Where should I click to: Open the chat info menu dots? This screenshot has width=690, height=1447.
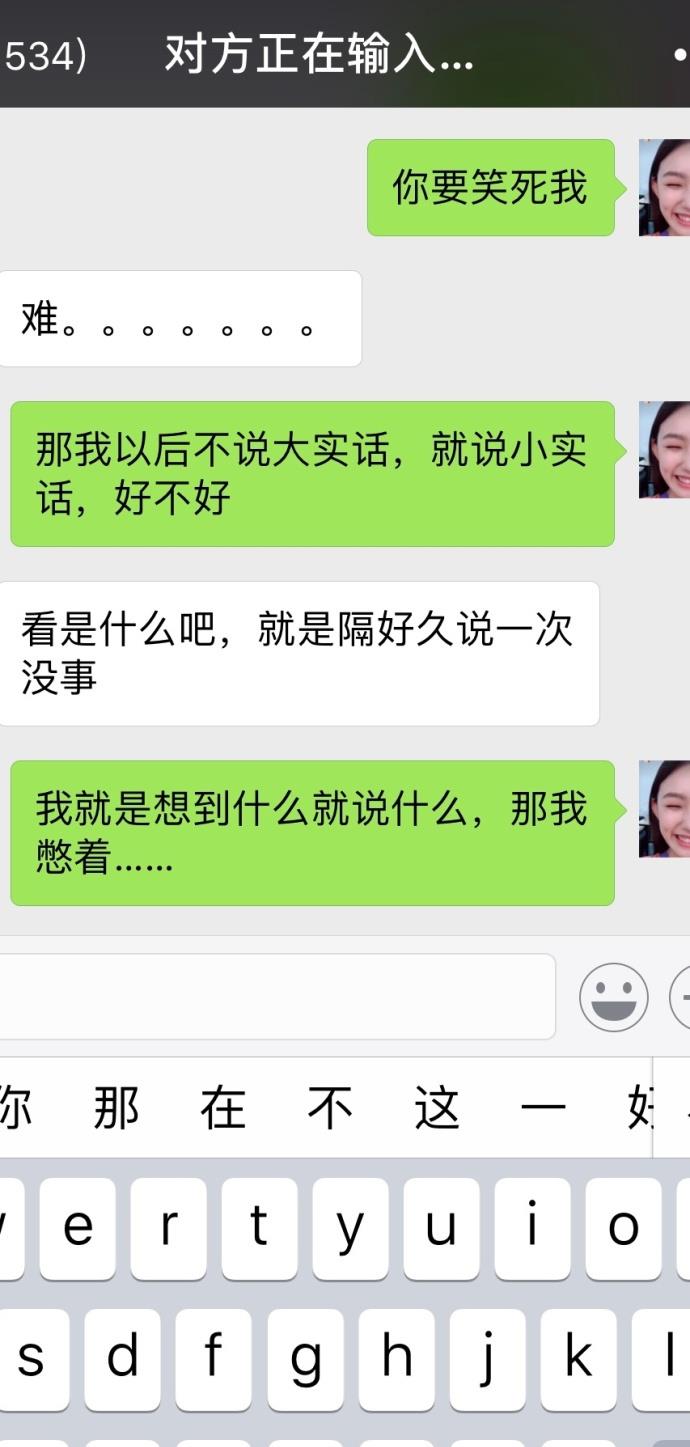click(681, 56)
